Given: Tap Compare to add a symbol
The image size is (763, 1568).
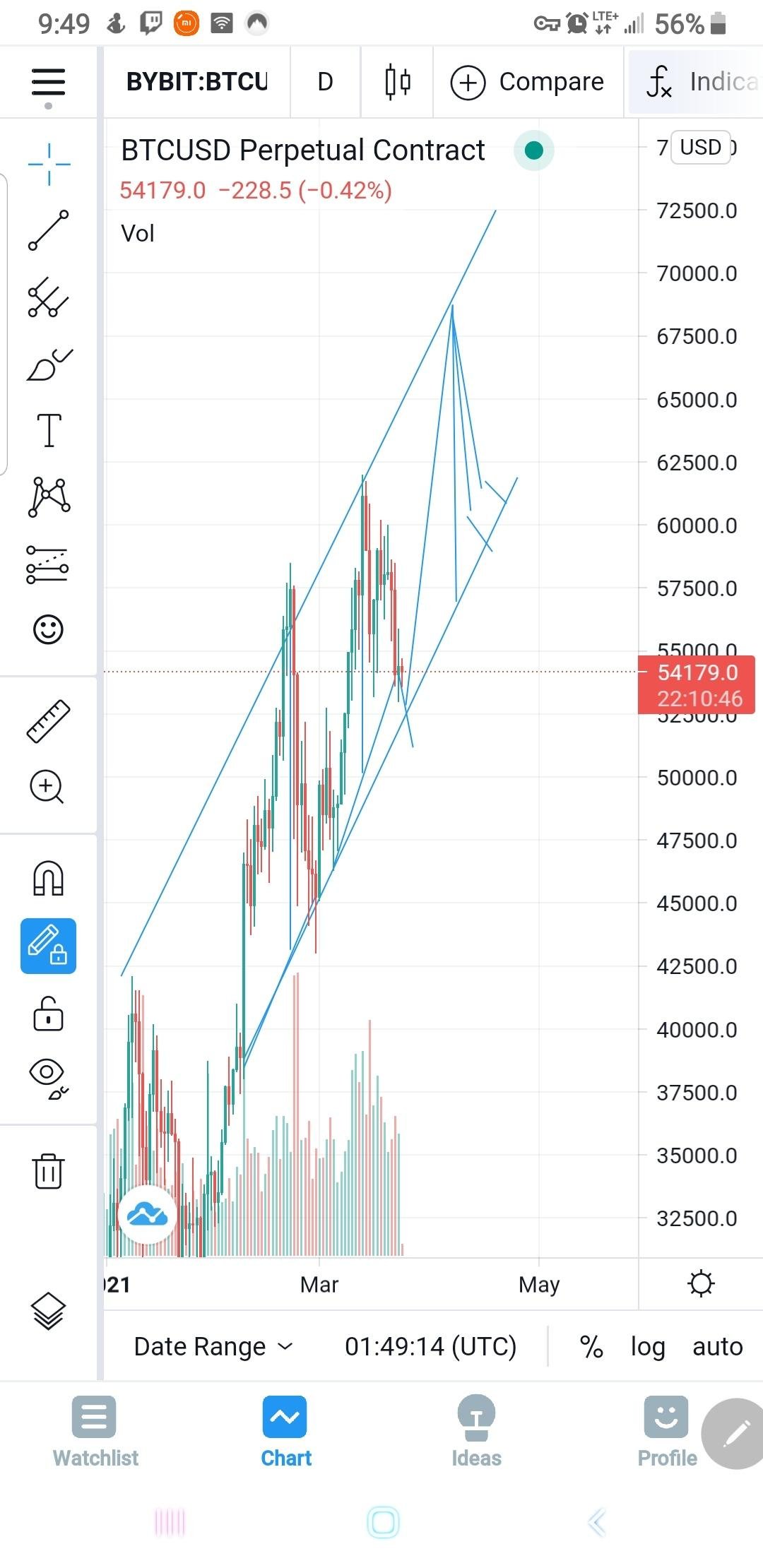Looking at the screenshot, I should (527, 82).
